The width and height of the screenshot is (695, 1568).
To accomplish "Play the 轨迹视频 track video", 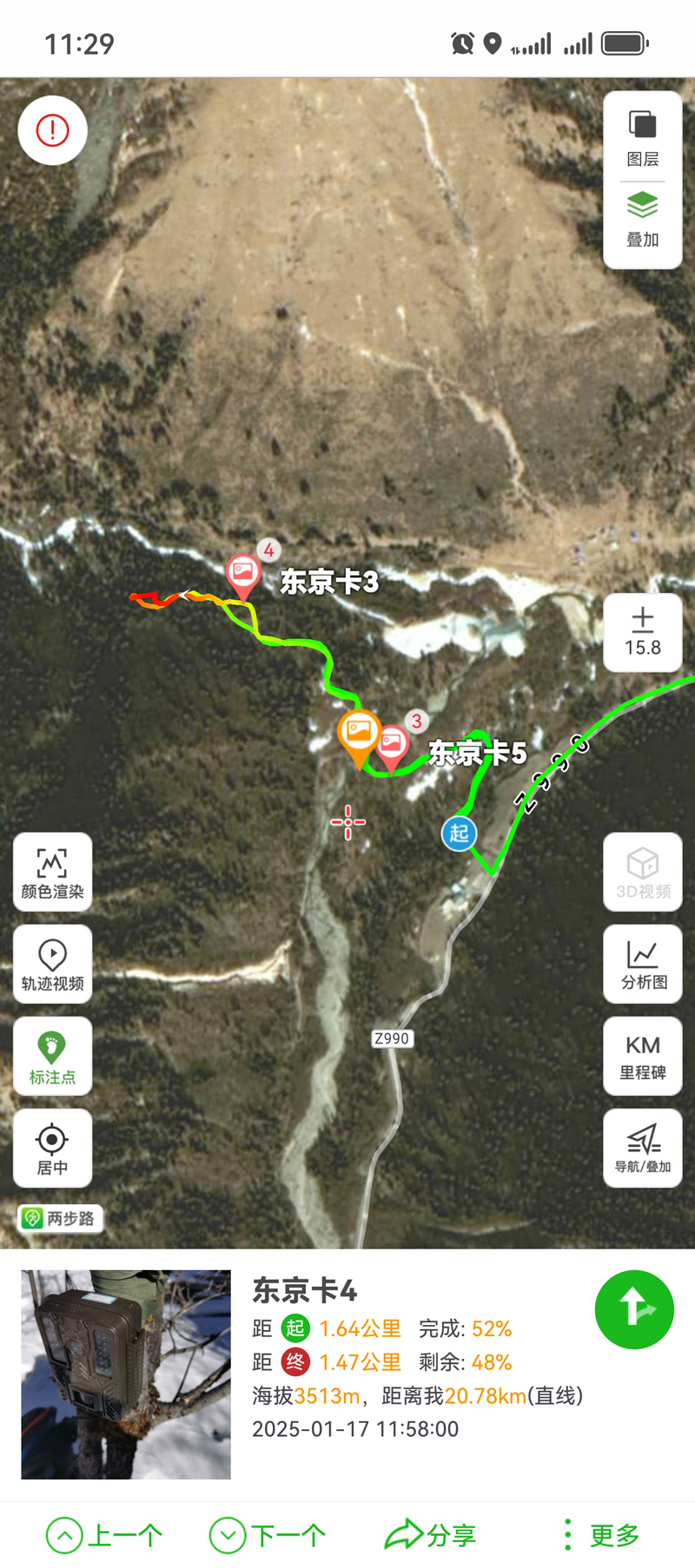I will 52,965.
